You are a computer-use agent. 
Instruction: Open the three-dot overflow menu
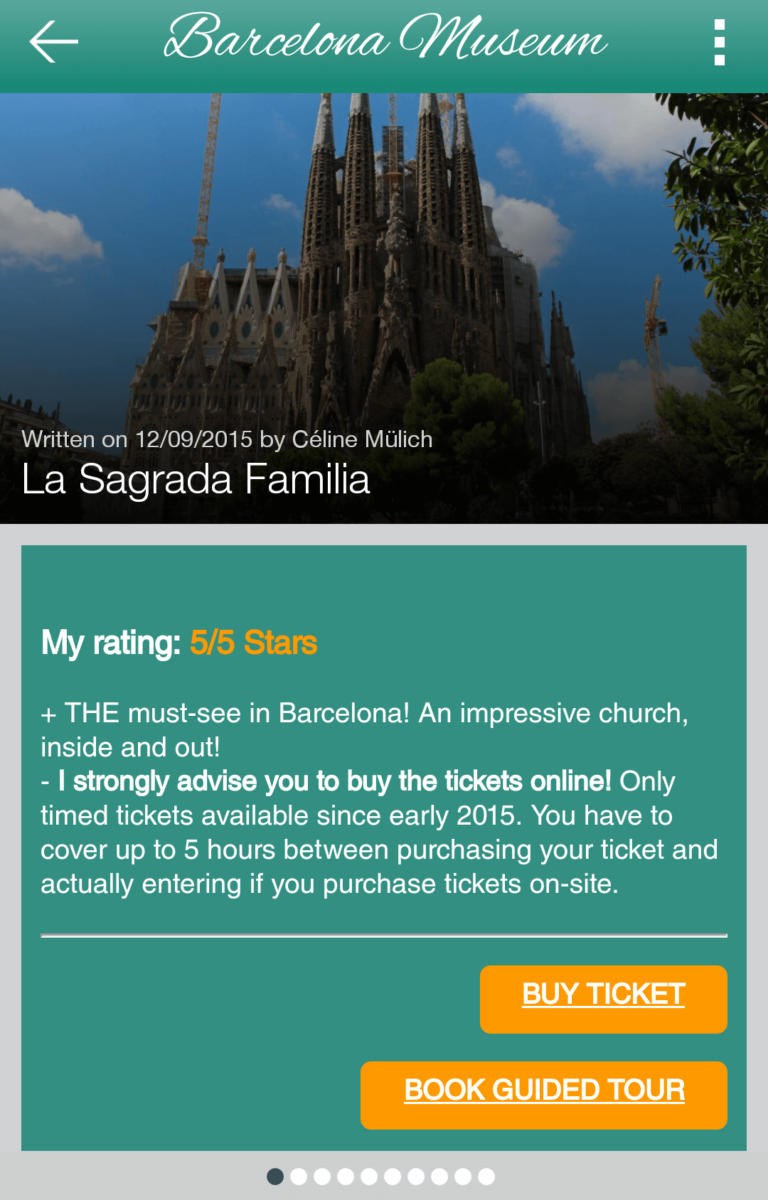[719, 42]
